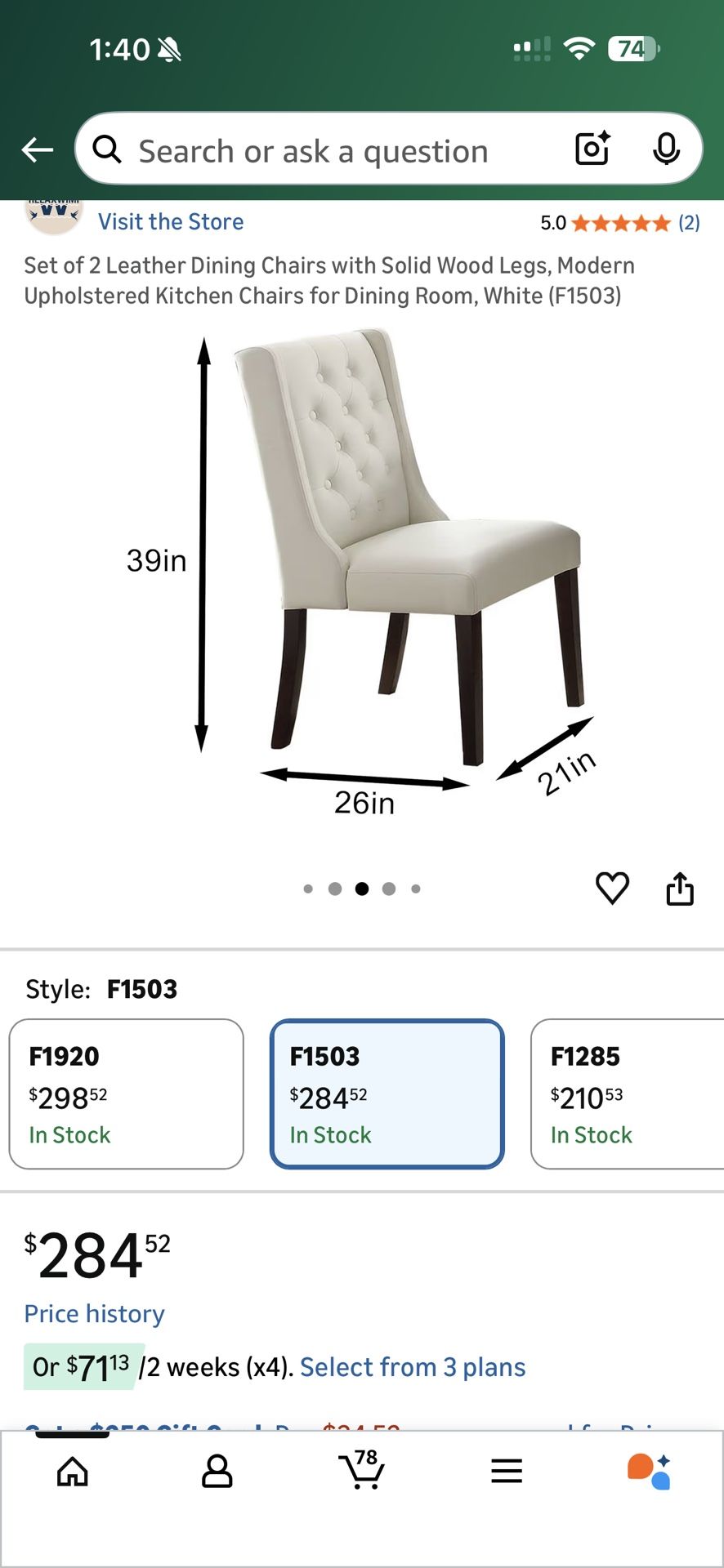Tap the microphone to search by voice

click(x=667, y=149)
